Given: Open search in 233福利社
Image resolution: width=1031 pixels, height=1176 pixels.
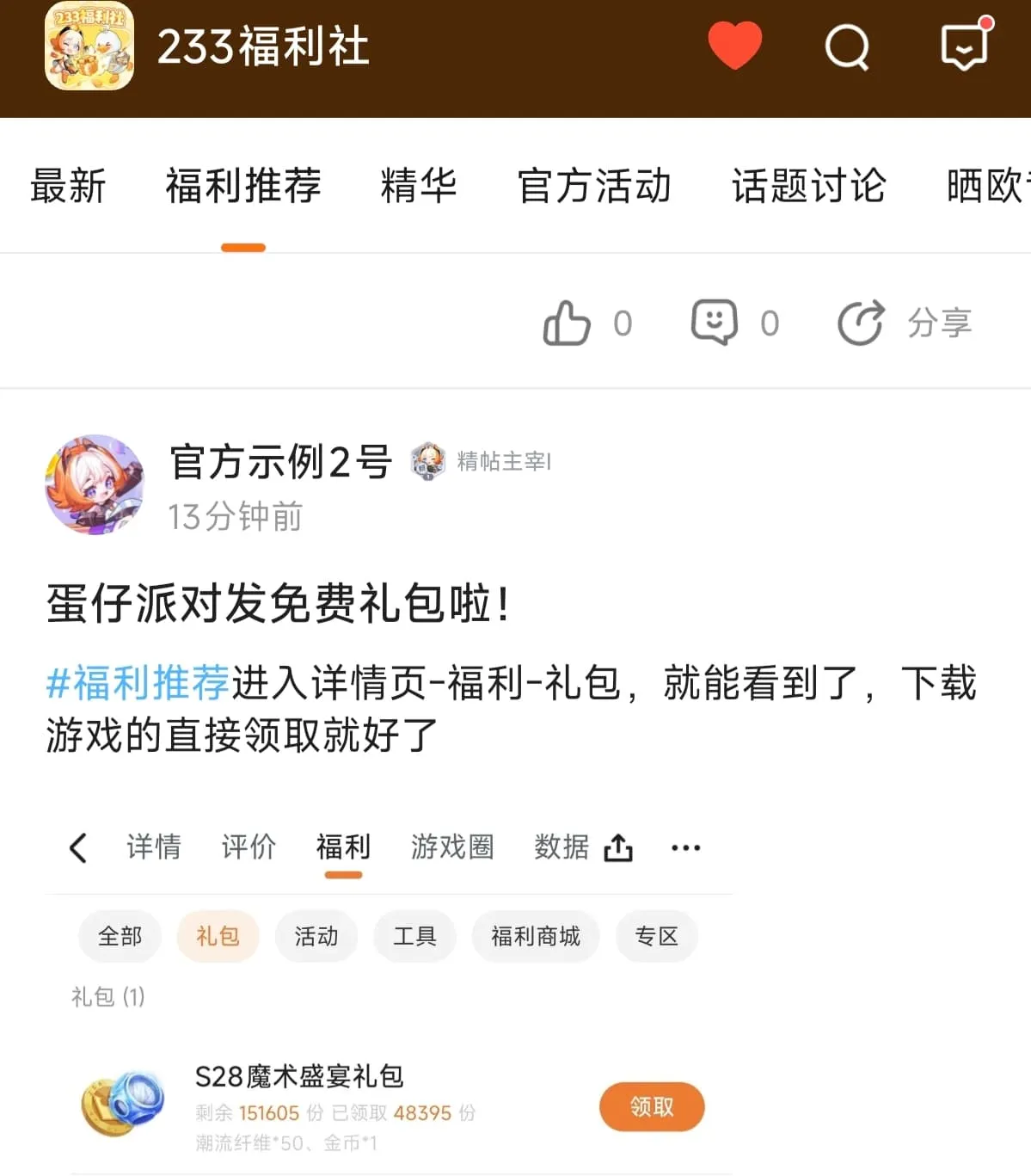Looking at the screenshot, I should click(847, 46).
